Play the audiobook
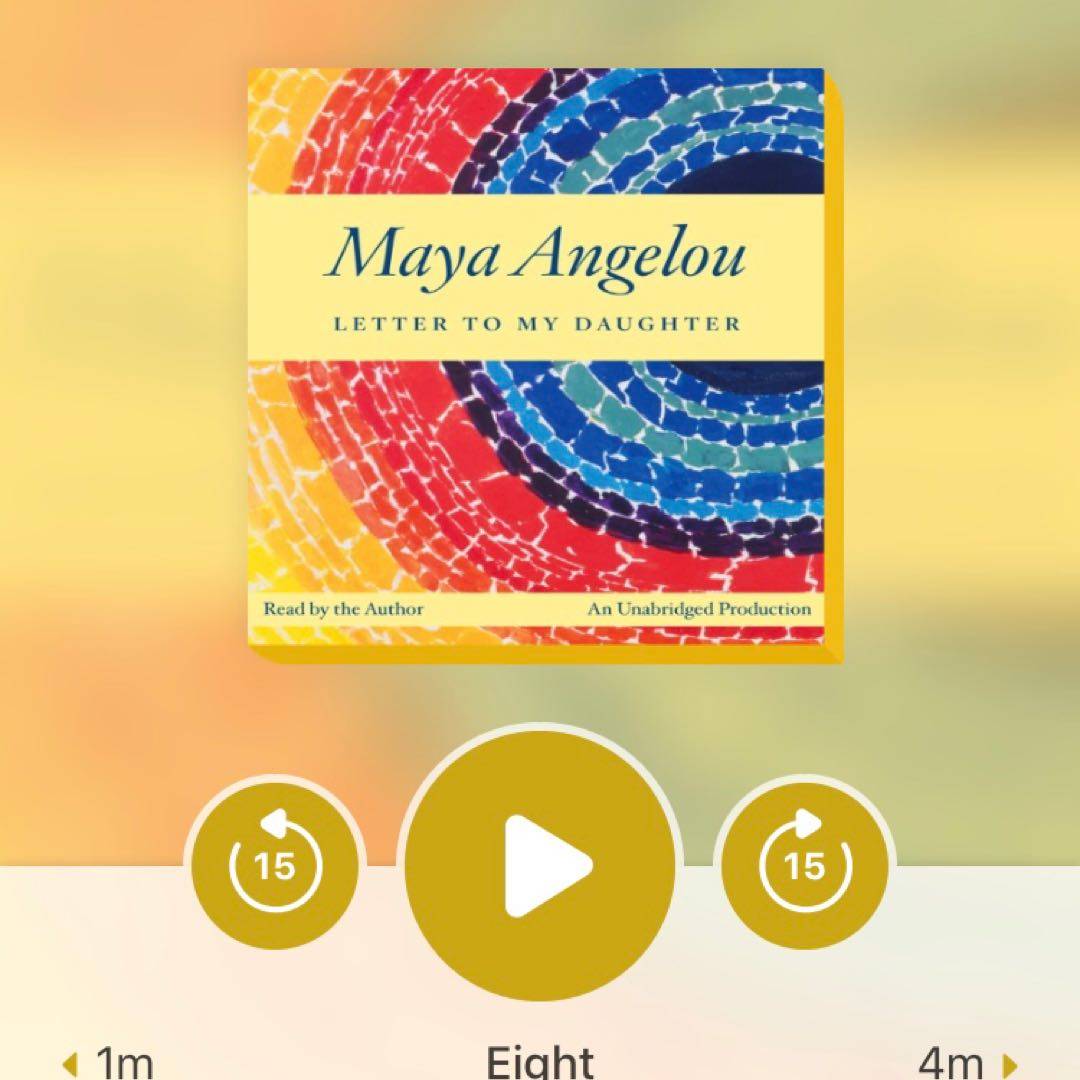Viewport: 1080px width, 1080px height. tap(540, 864)
